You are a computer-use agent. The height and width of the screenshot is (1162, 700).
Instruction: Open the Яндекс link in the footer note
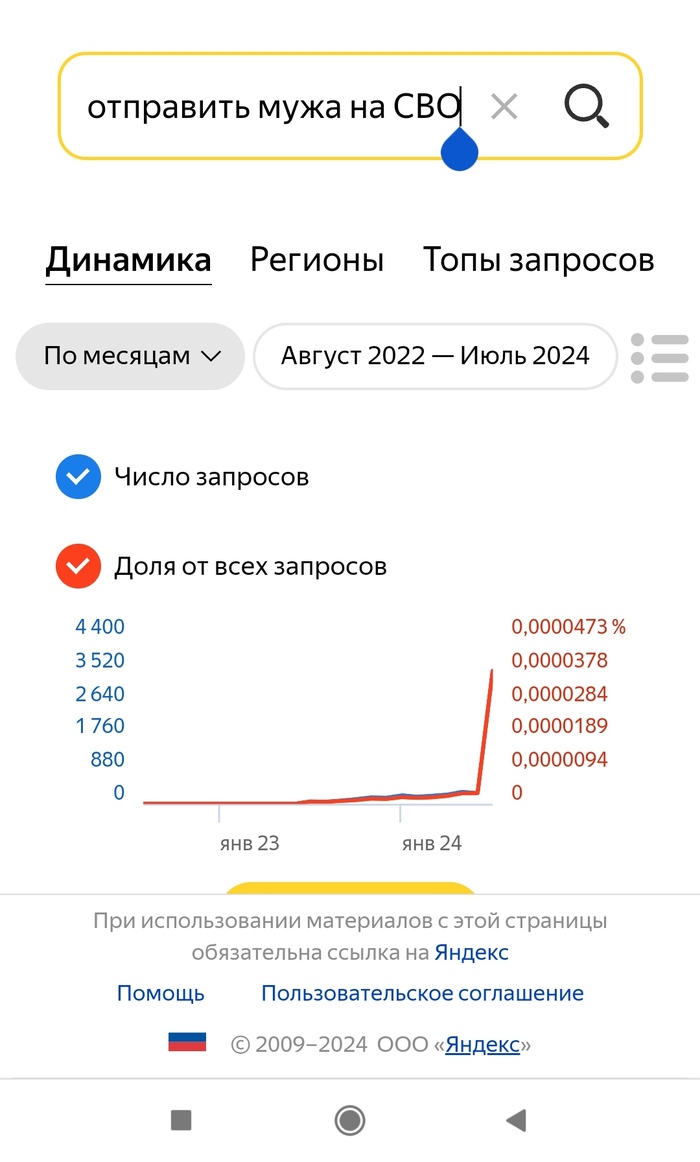471,953
